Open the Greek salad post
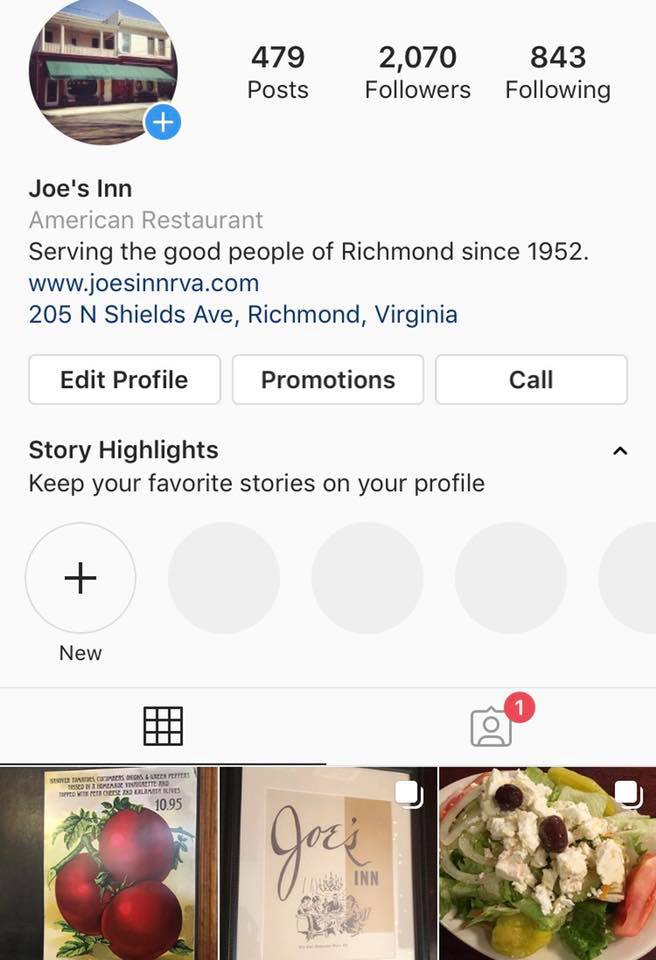The image size is (656, 960). click(547, 864)
